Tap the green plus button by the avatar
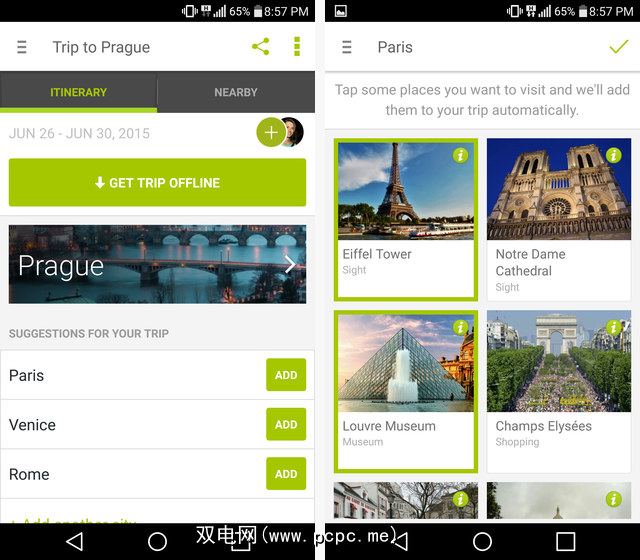The image size is (640, 560). 271,132
